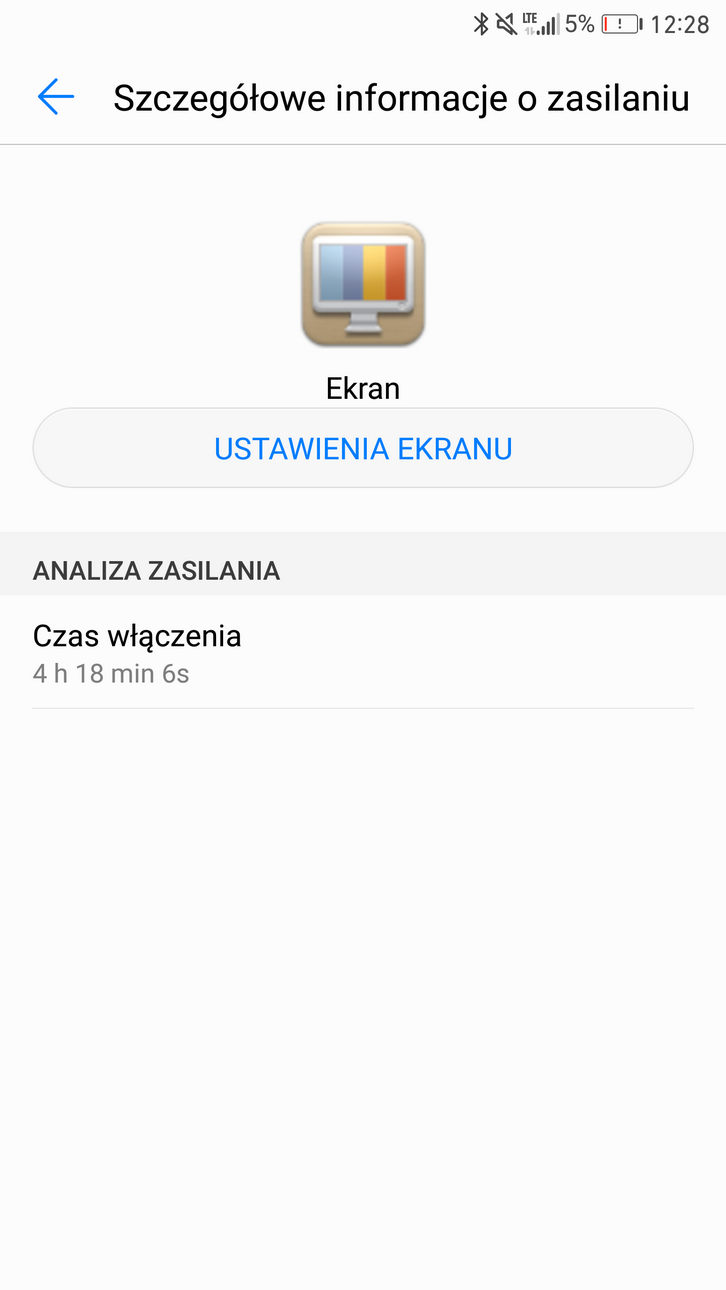This screenshot has width=726, height=1290.
Task: Go back using the top-left arrow
Action: 56,97
